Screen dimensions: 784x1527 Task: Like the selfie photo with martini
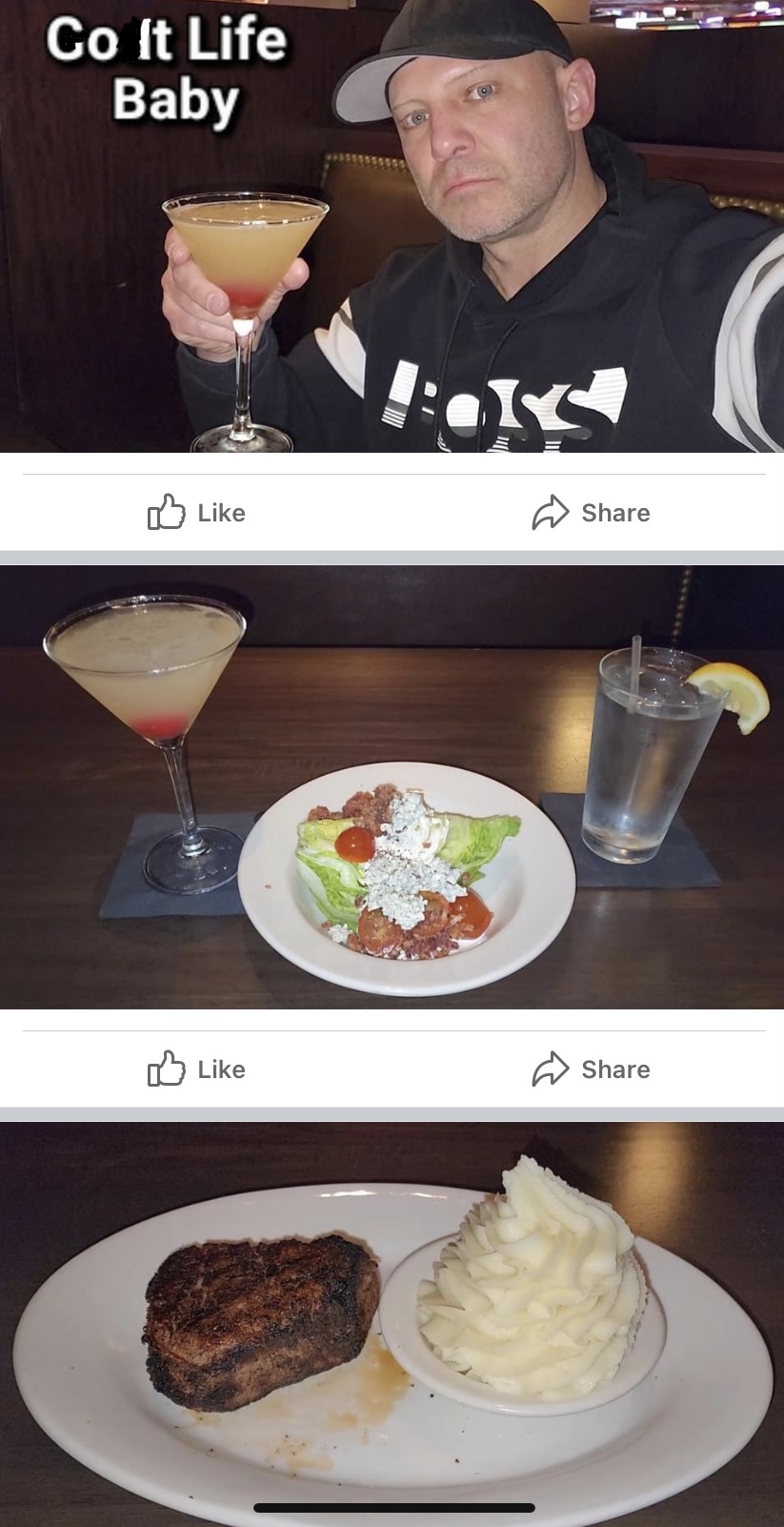pyautogui.click(x=196, y=513)
